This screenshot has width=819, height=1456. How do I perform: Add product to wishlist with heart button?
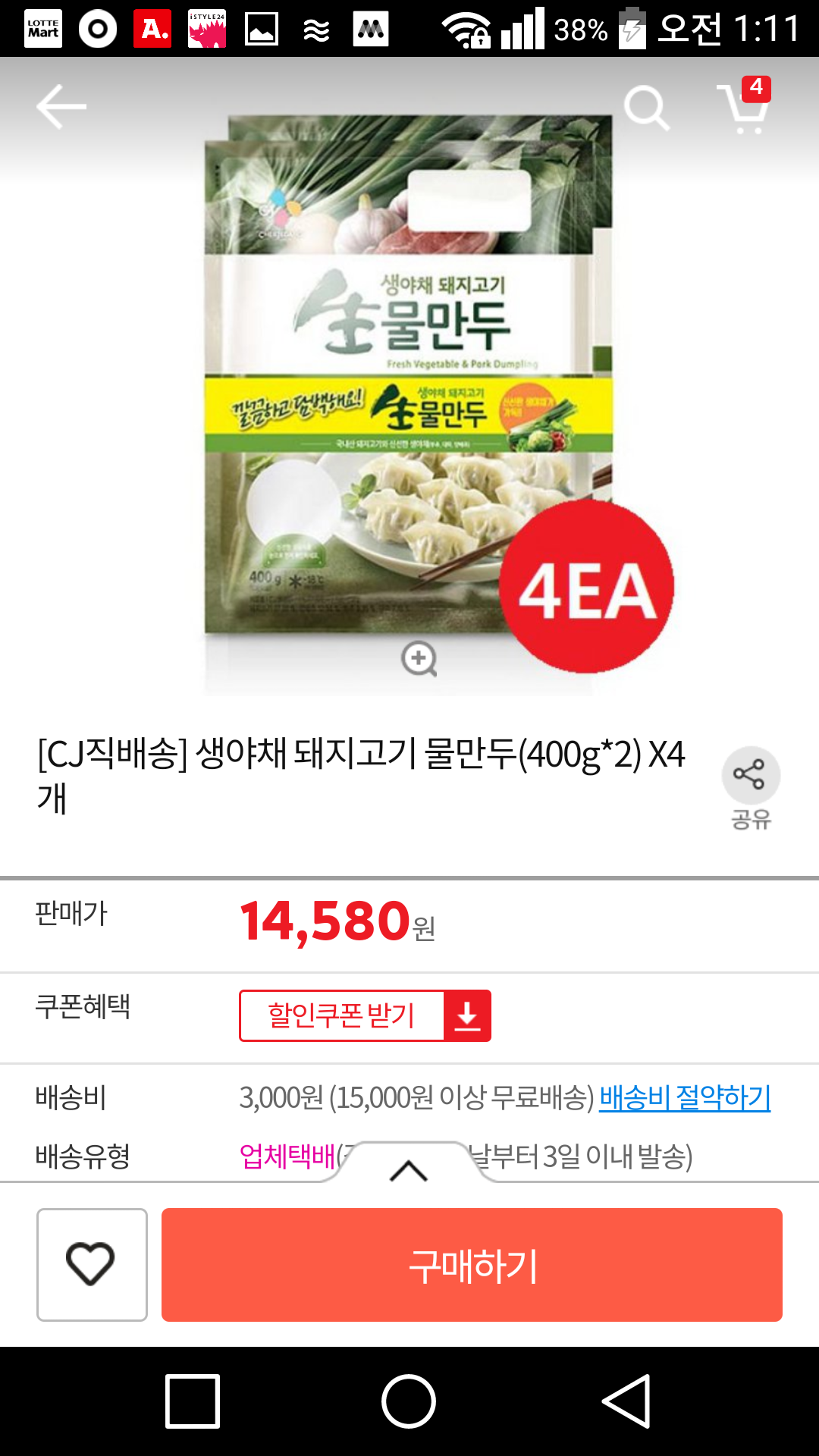pyautogui.click(x=92, y=1264)
